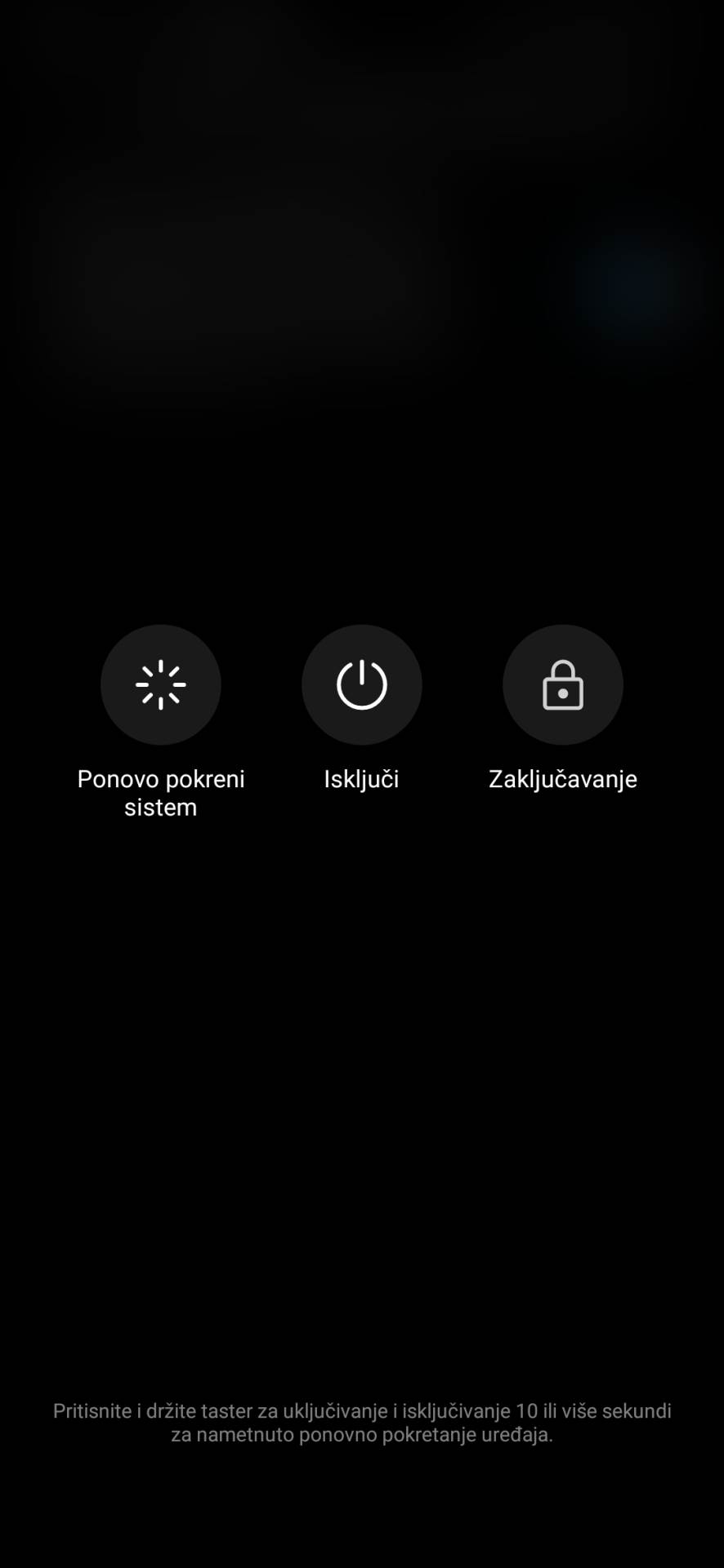
Task: Choose the Zaključavanje lock option
Action: tap(562, 684)
